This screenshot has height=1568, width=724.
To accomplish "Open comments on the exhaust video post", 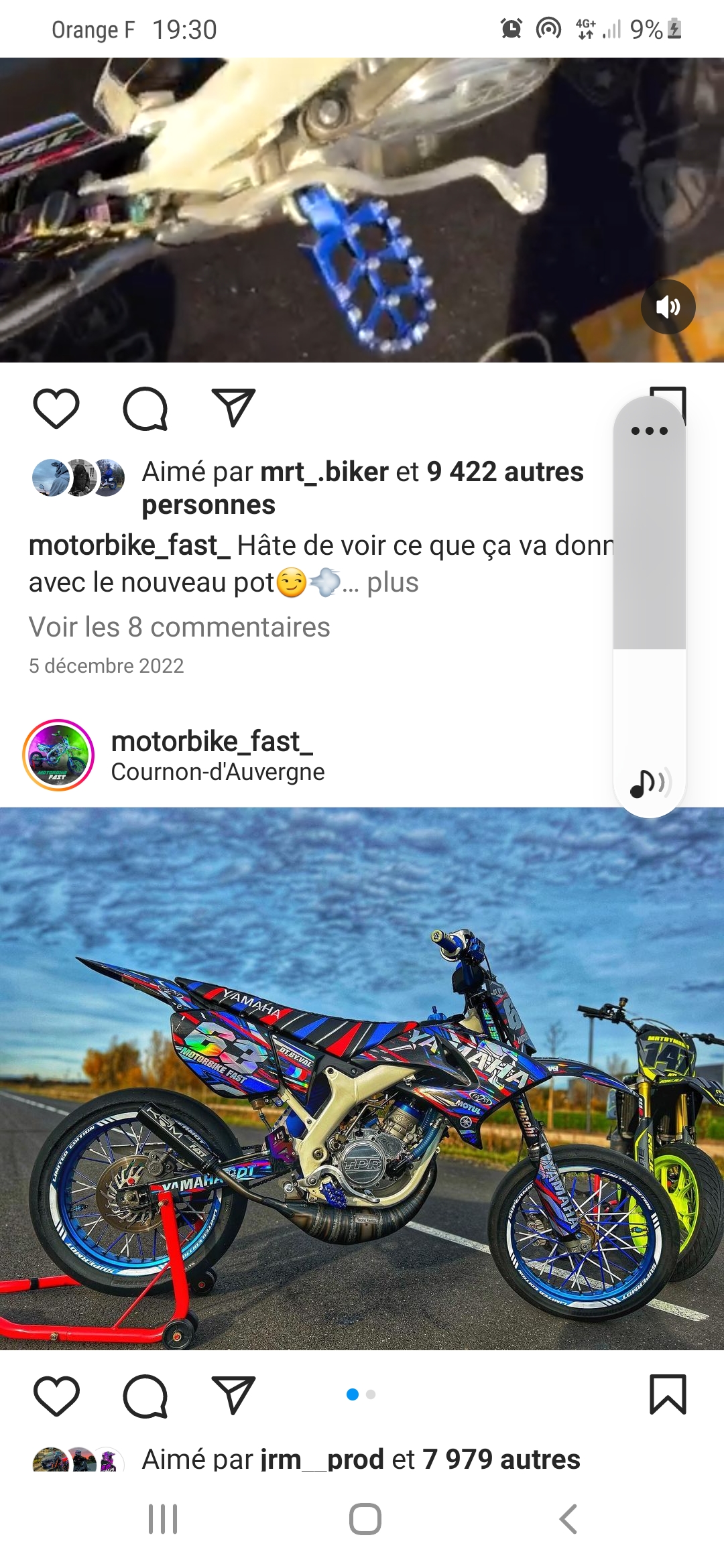I will pyautogui.click(x=145, y=408).
